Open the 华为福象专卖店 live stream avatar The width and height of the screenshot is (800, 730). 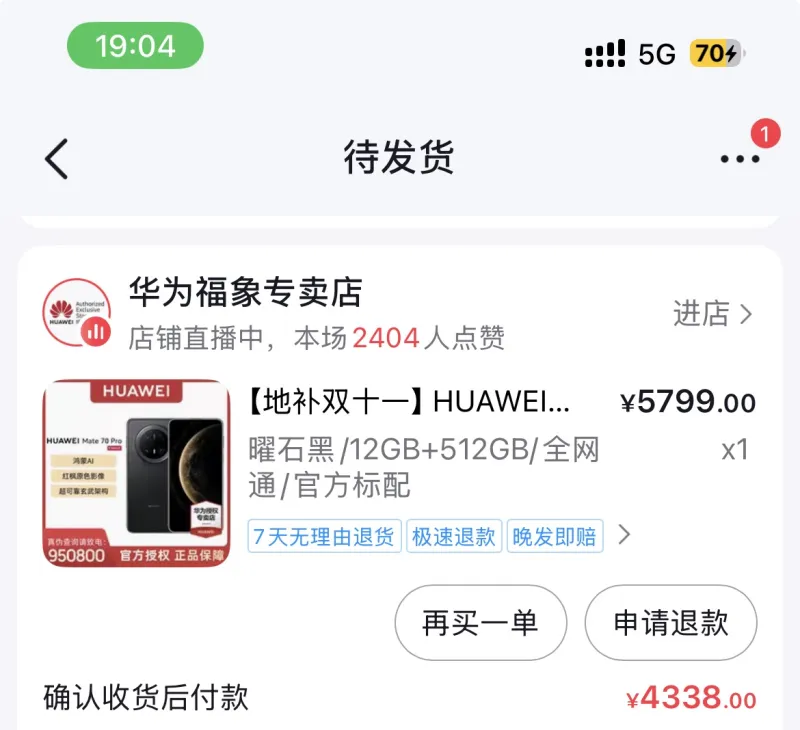pyautogui.click(x=77, y=313)
